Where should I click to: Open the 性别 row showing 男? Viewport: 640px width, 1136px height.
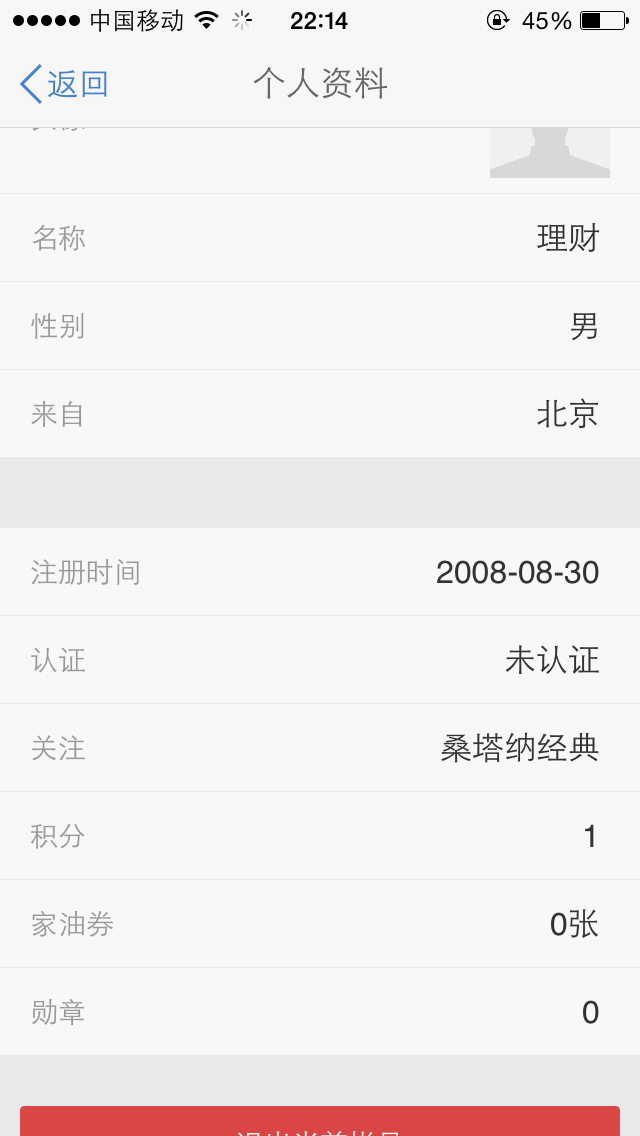pyautogui.click(x=320, y=326)
